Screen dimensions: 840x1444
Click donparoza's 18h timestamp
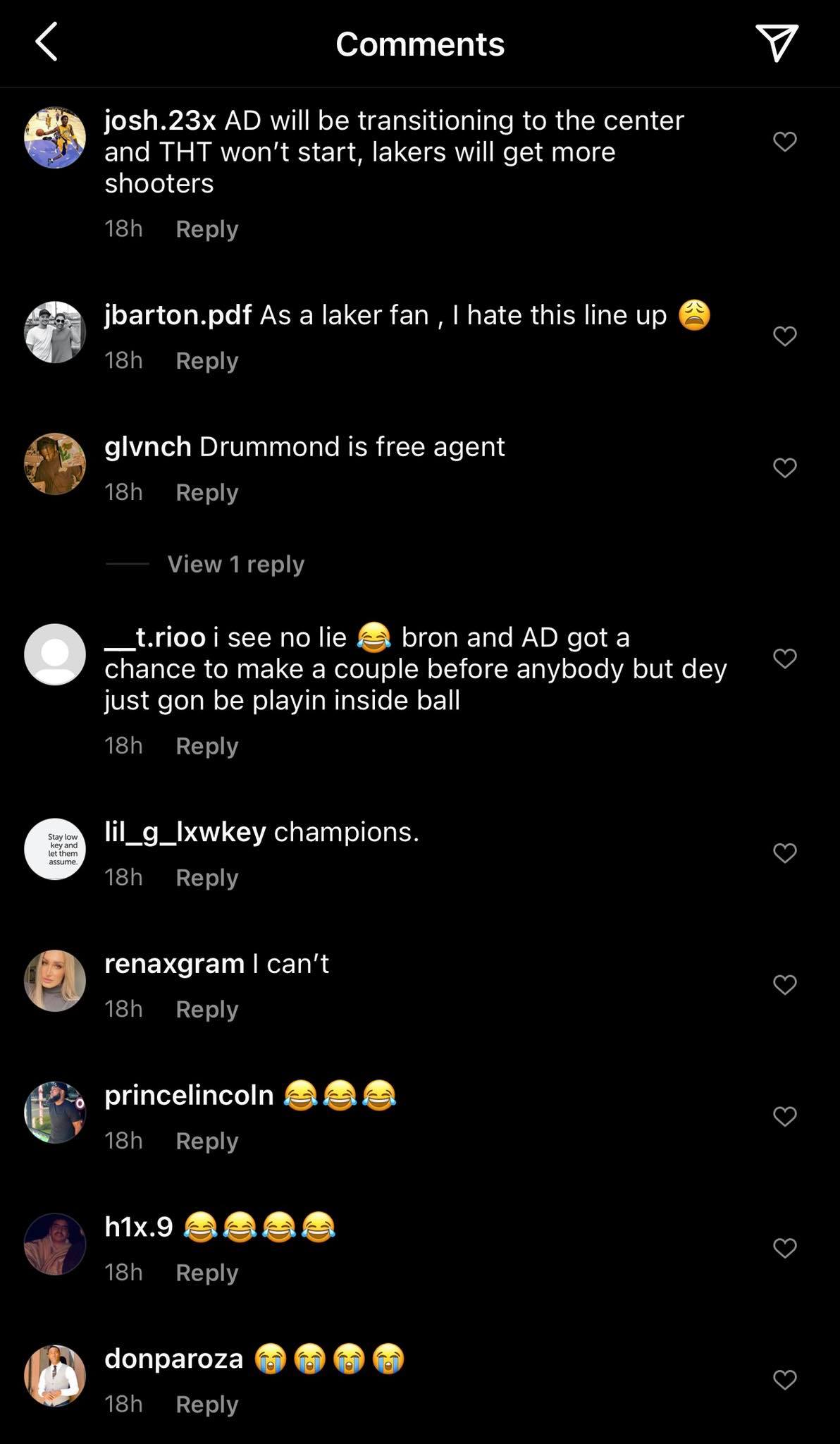coord(124,1403)
